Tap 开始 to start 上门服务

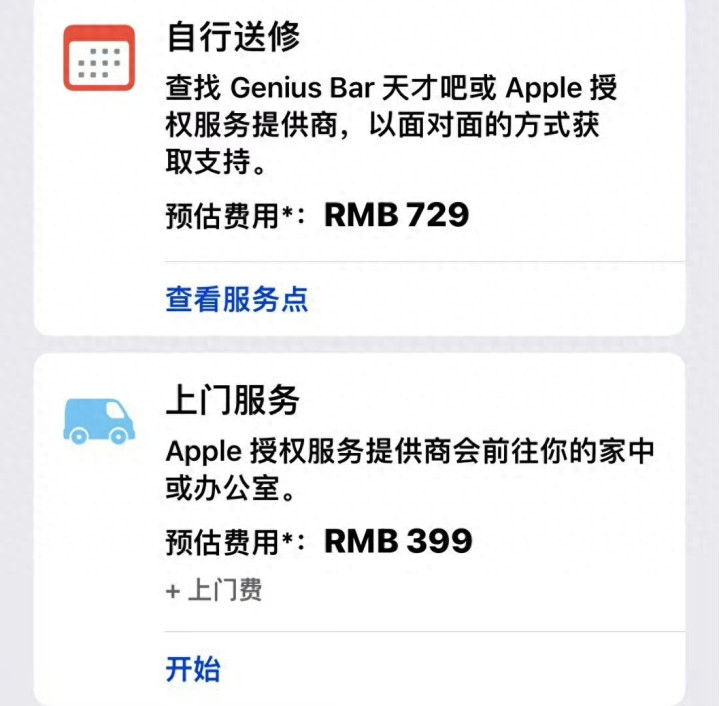click(x=193, y=669)
